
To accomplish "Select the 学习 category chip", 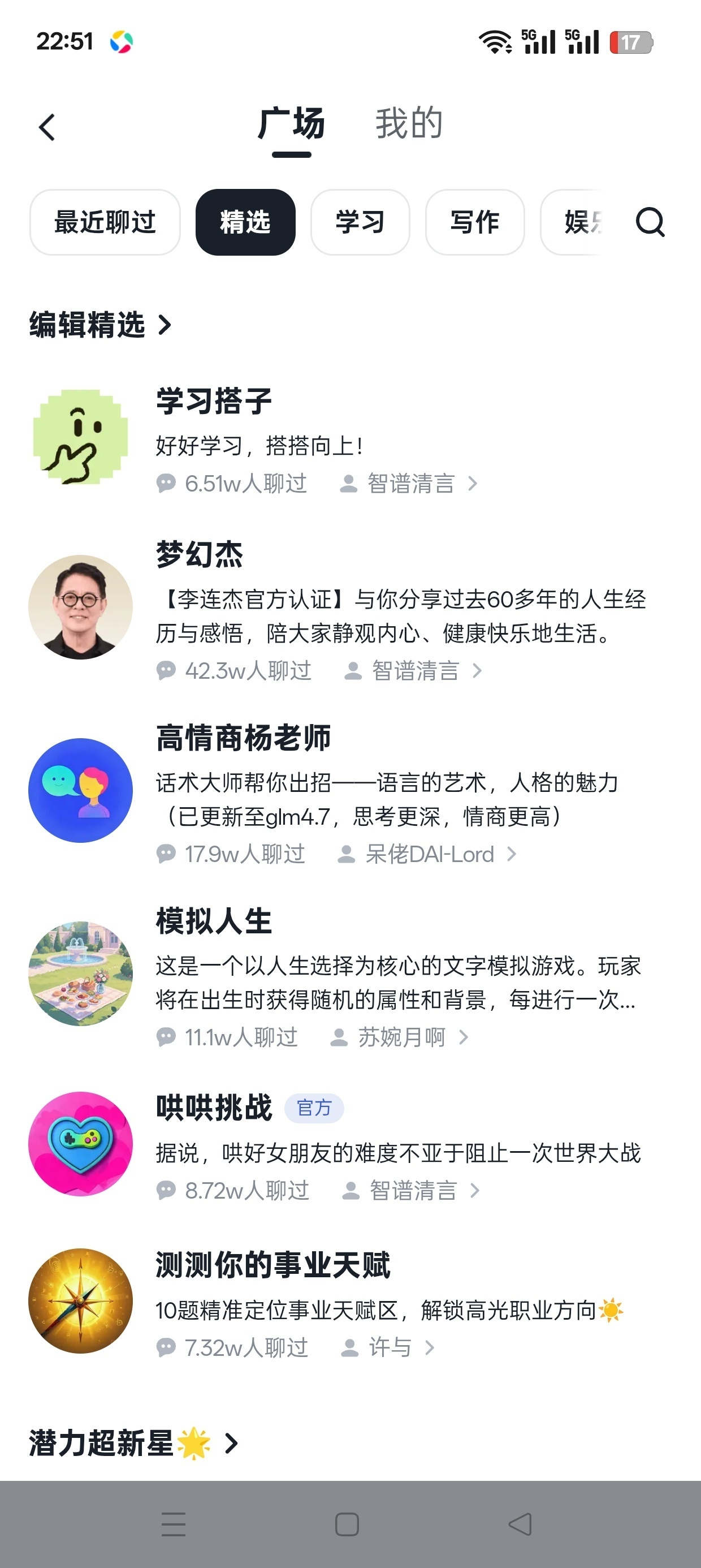I will point(360,222).
